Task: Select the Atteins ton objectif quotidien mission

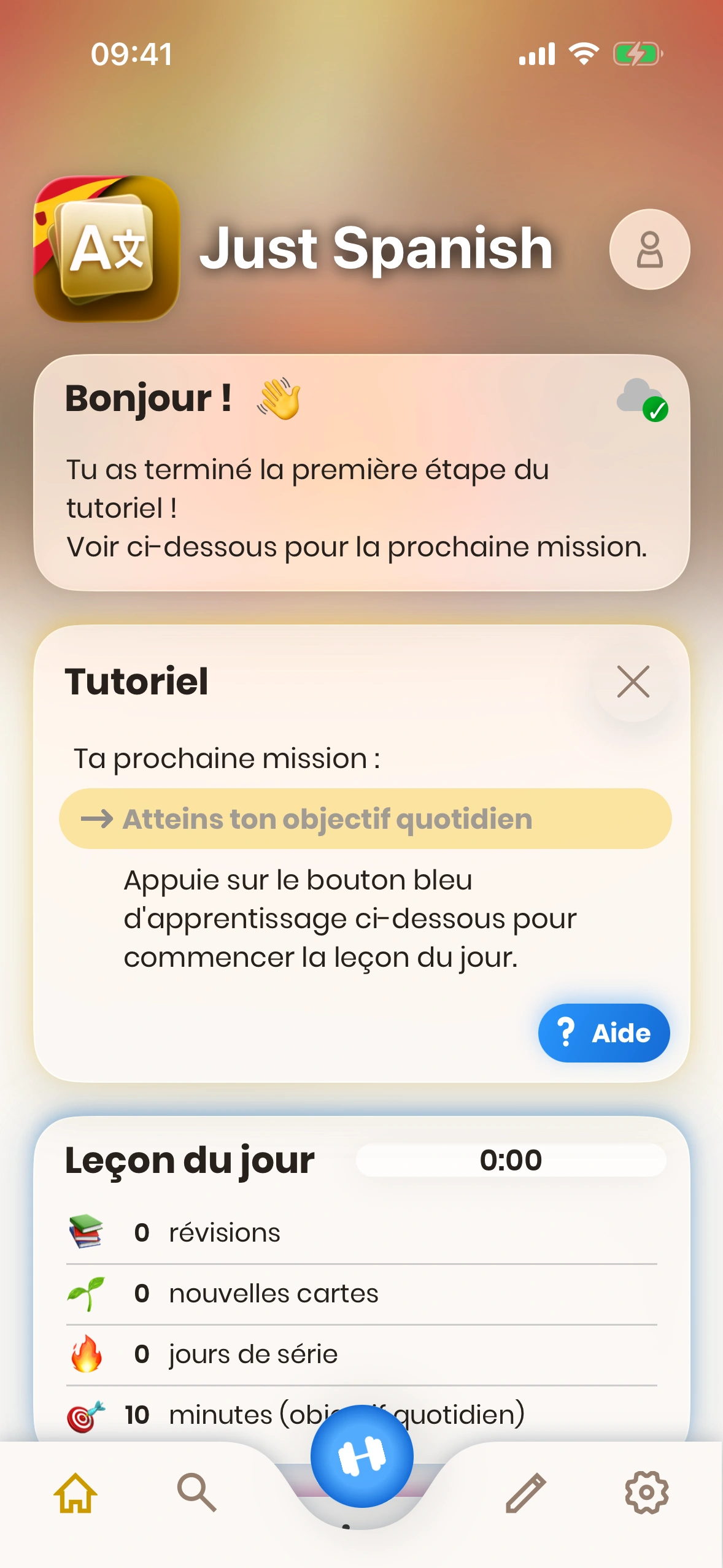Action: pos(365,819)
